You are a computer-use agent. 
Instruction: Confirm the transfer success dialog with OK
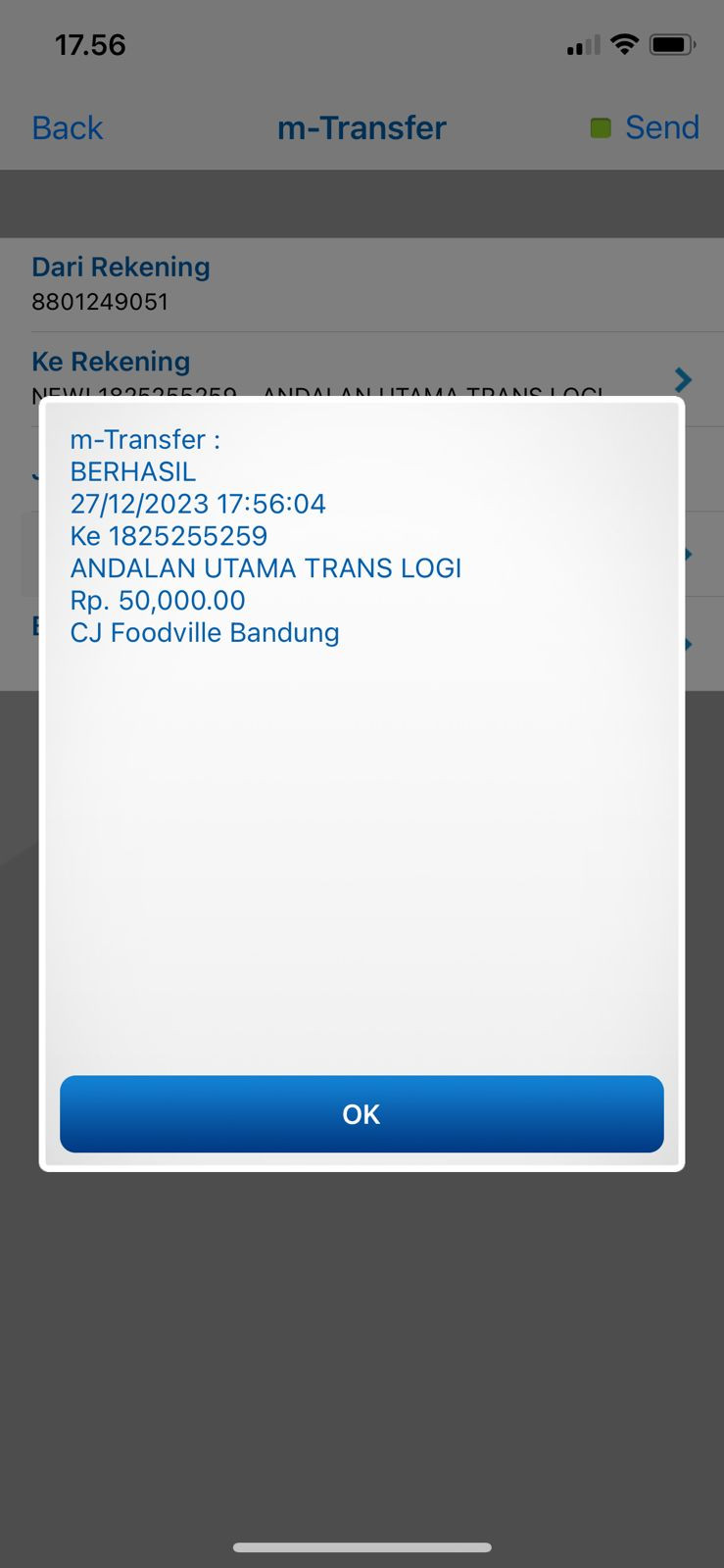[362, 1113]
